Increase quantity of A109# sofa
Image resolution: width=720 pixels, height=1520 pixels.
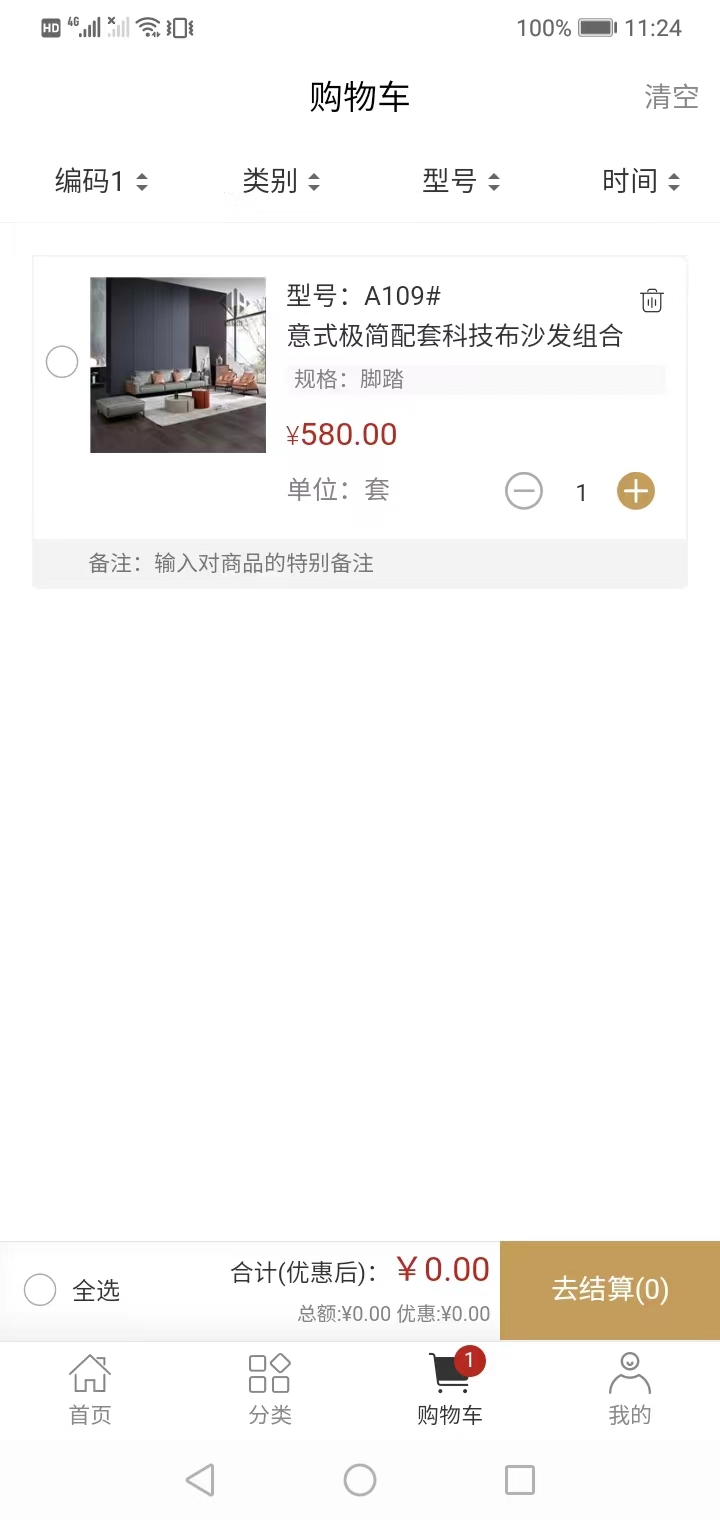(x=636, y=491)
